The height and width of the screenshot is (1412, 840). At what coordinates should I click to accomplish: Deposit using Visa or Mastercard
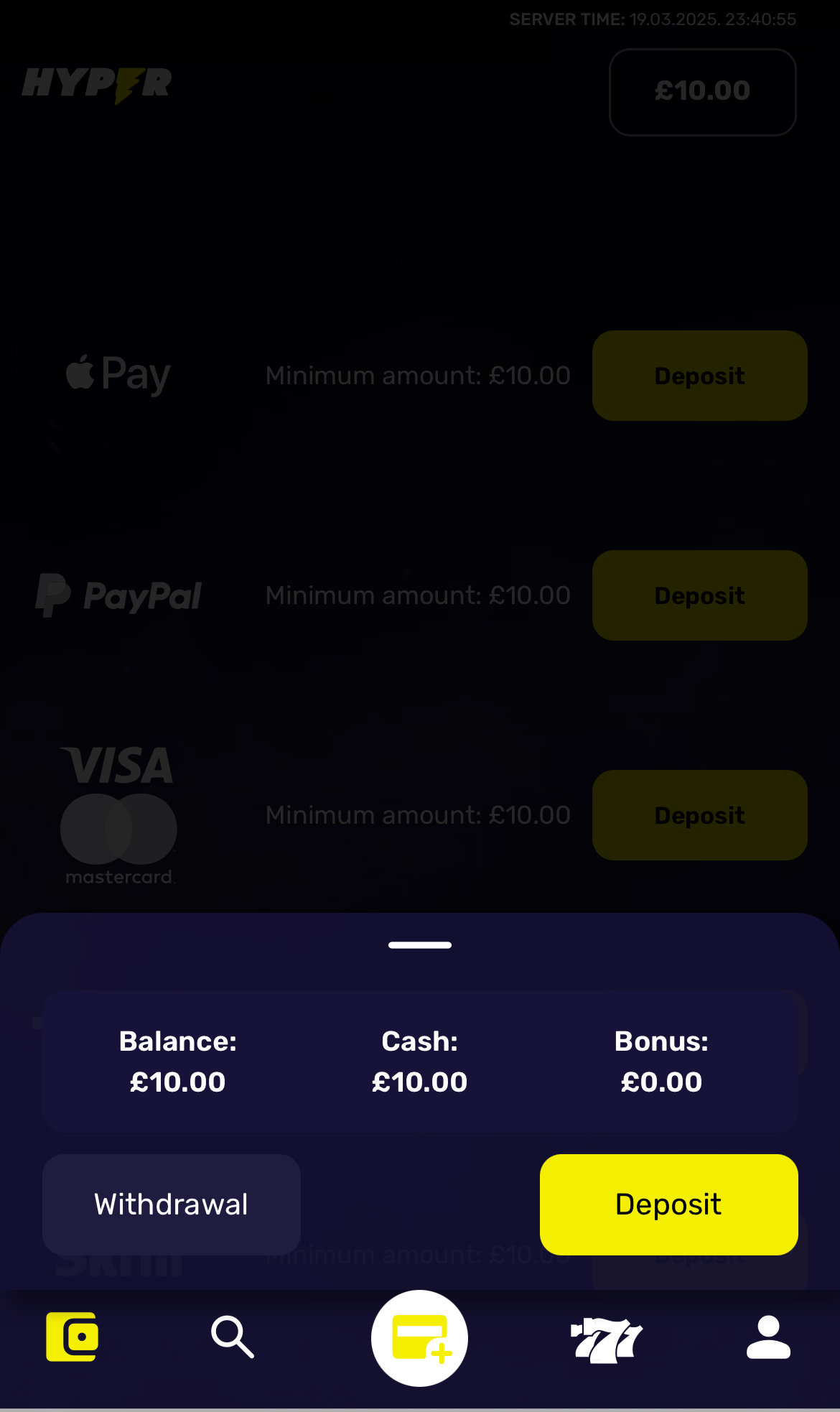[699, 815]
